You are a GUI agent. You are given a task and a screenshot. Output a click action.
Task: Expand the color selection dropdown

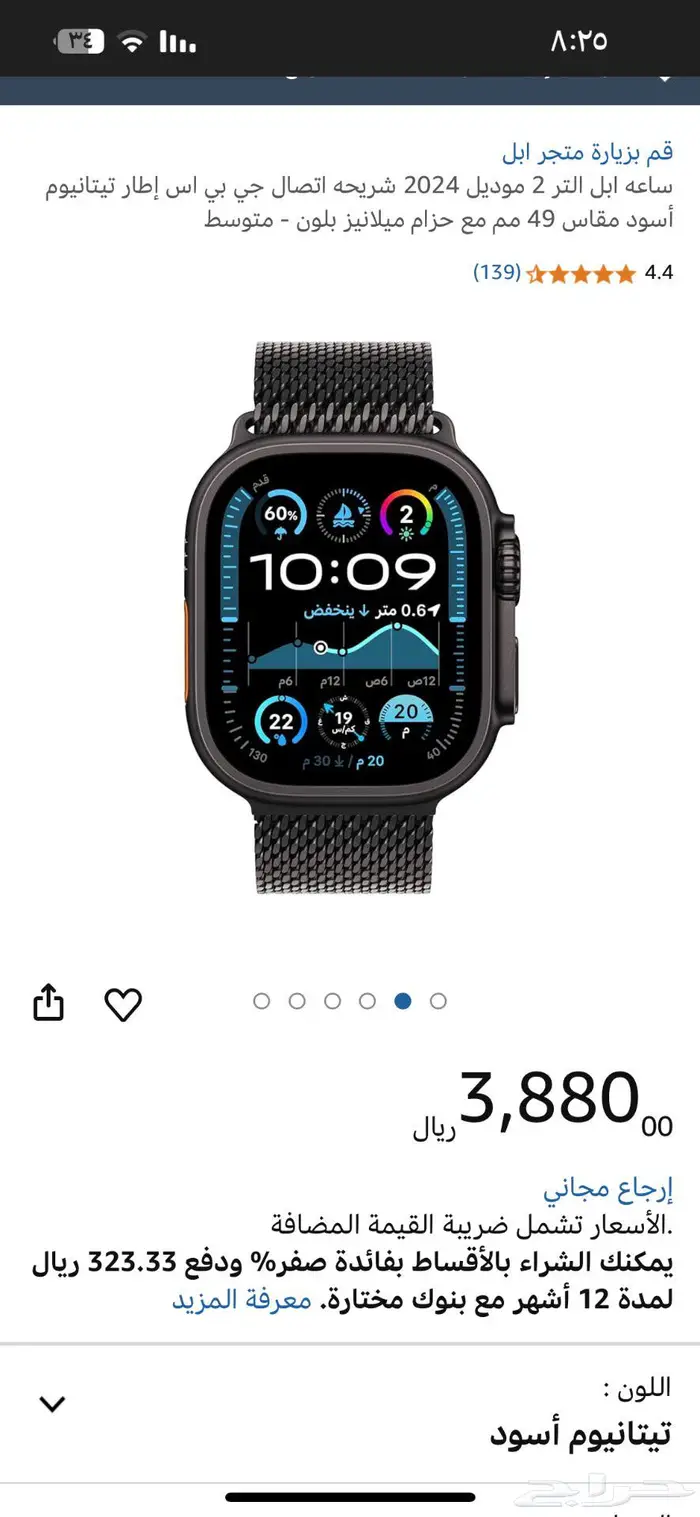coord(52,1404)
